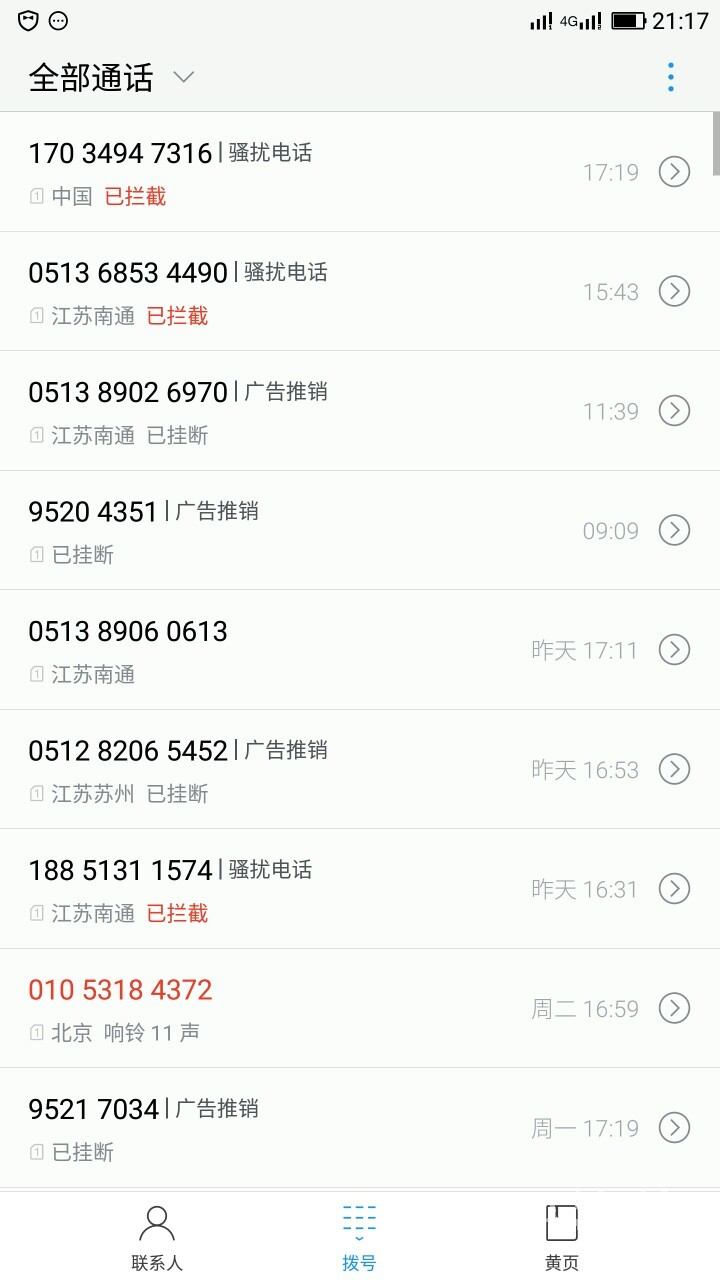This screenshot has height=1280, width=720.
Task: View details for 0513 6853 4490
Action: [675, 291]
